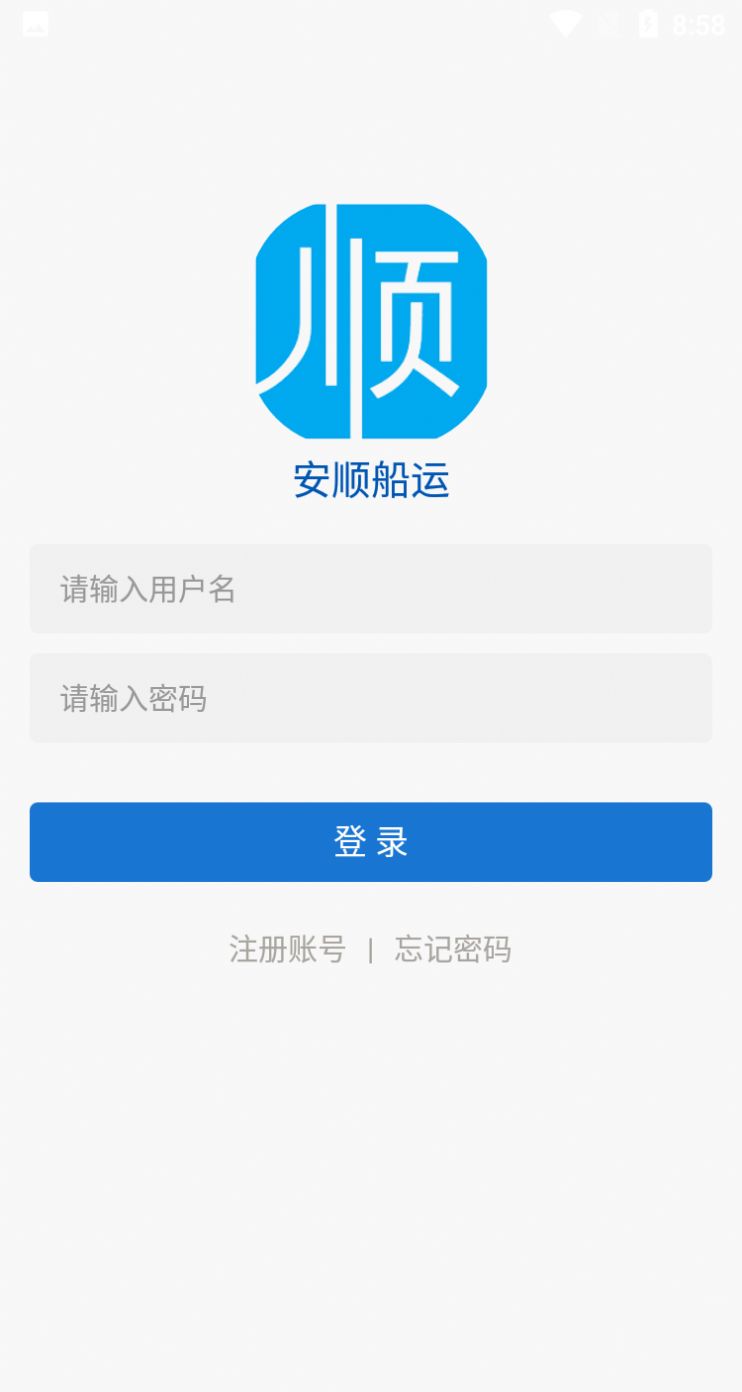
Task: Select the registration link text
Action: click(x=287, y=950)
